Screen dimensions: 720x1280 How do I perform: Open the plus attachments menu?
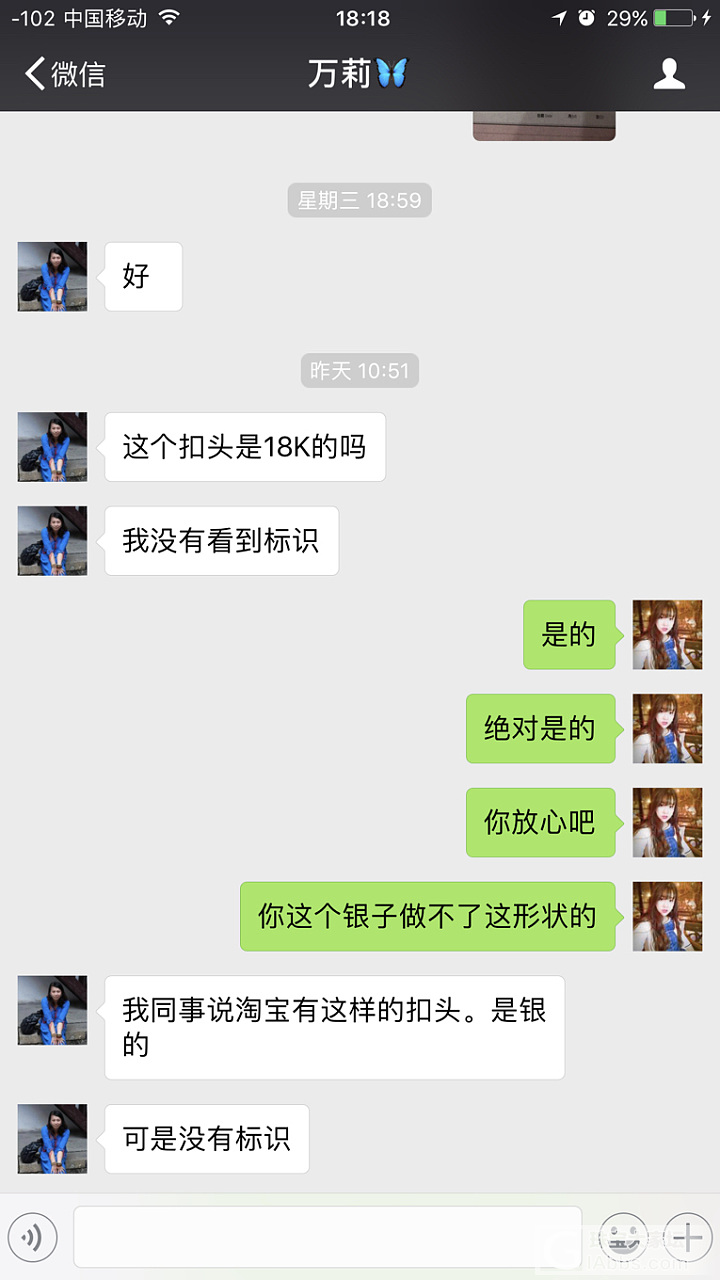coord(687,1238)
